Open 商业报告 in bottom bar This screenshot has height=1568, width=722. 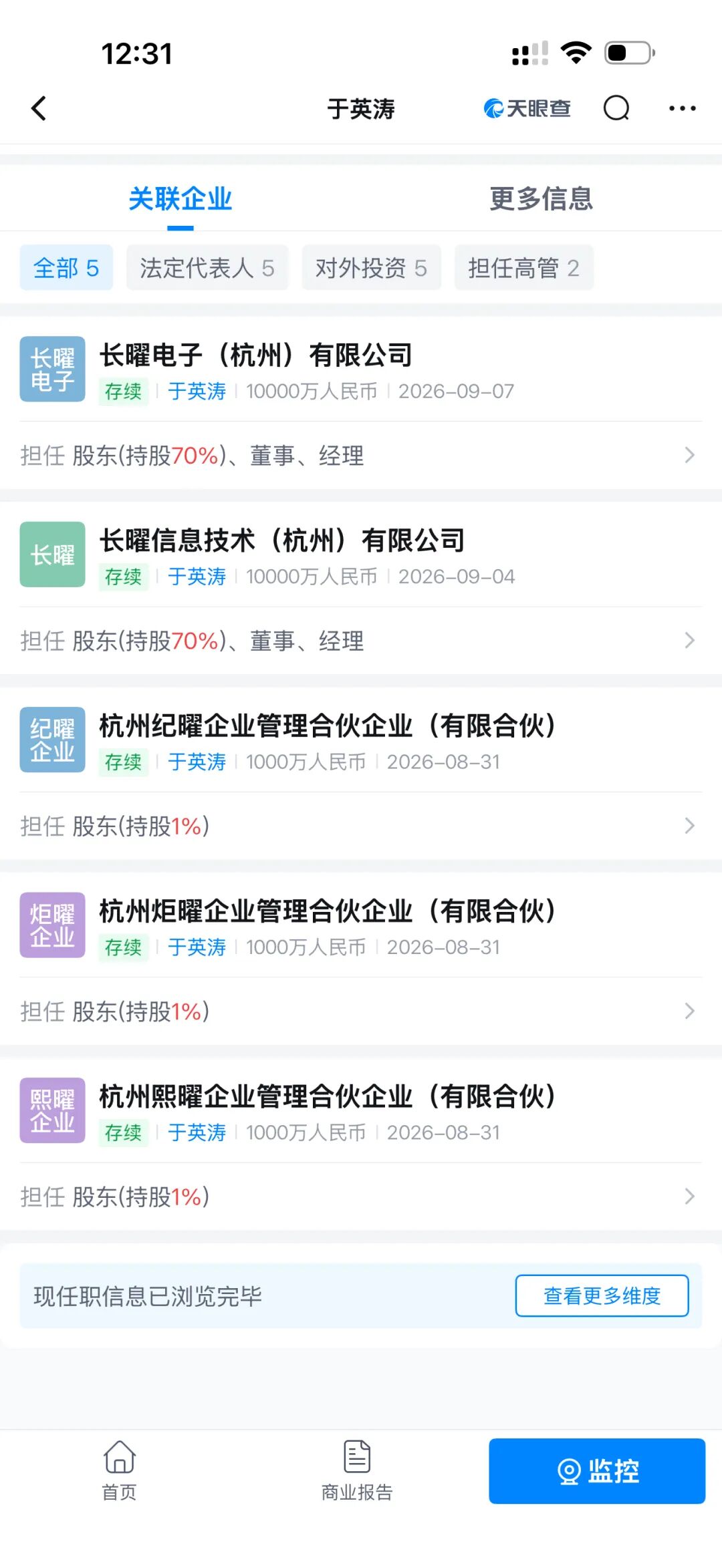[x=357, y=1470]
